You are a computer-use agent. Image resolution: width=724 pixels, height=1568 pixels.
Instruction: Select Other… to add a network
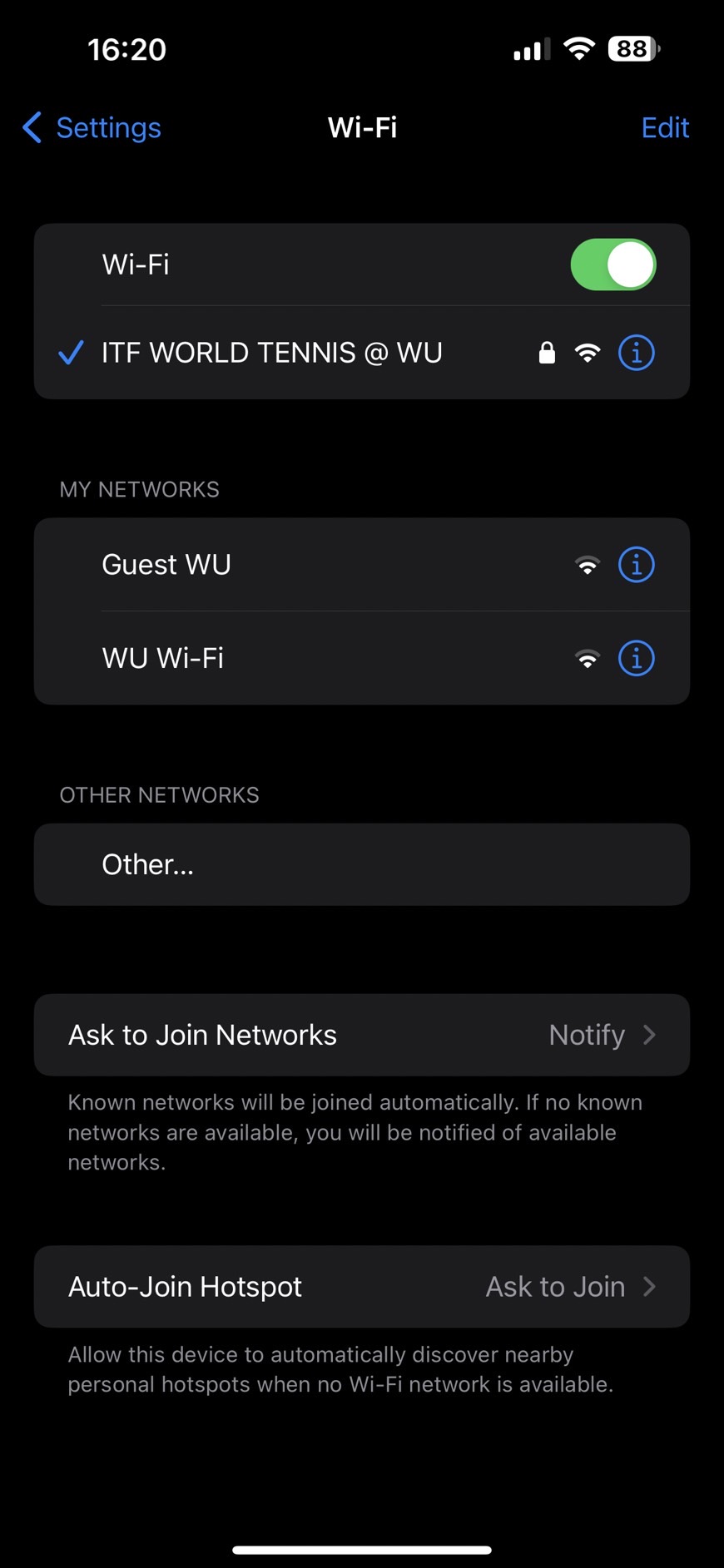148,865
